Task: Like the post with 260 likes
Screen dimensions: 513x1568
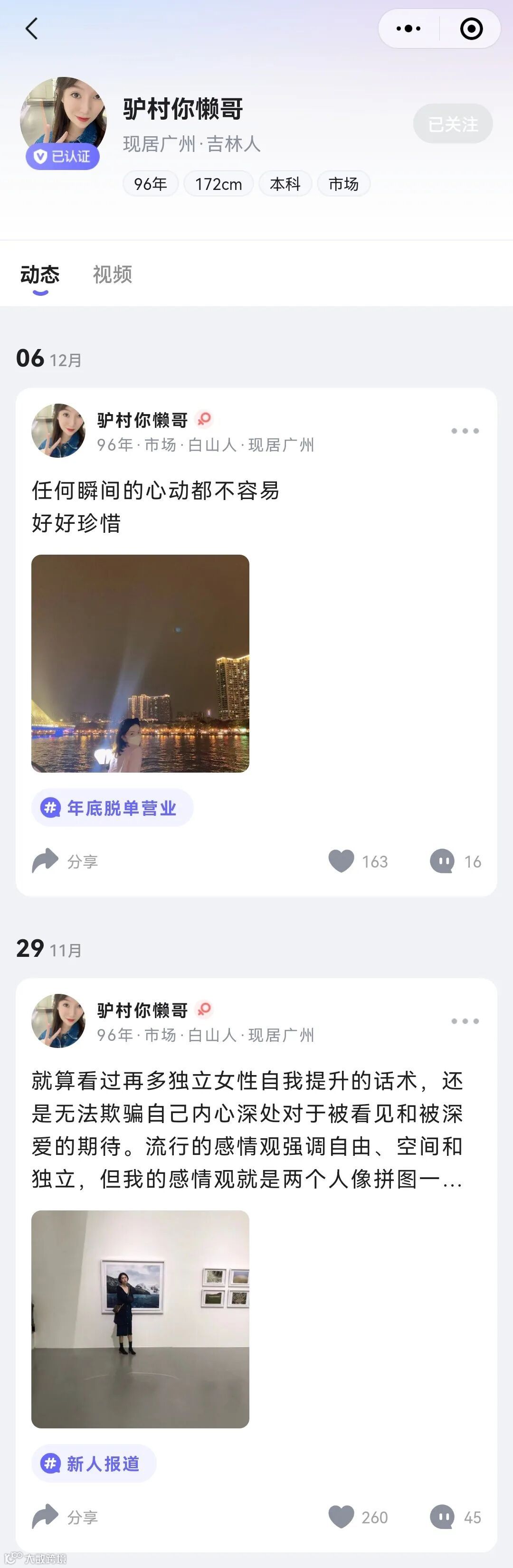Action: pyautogui.click(x=342, y=1517)
